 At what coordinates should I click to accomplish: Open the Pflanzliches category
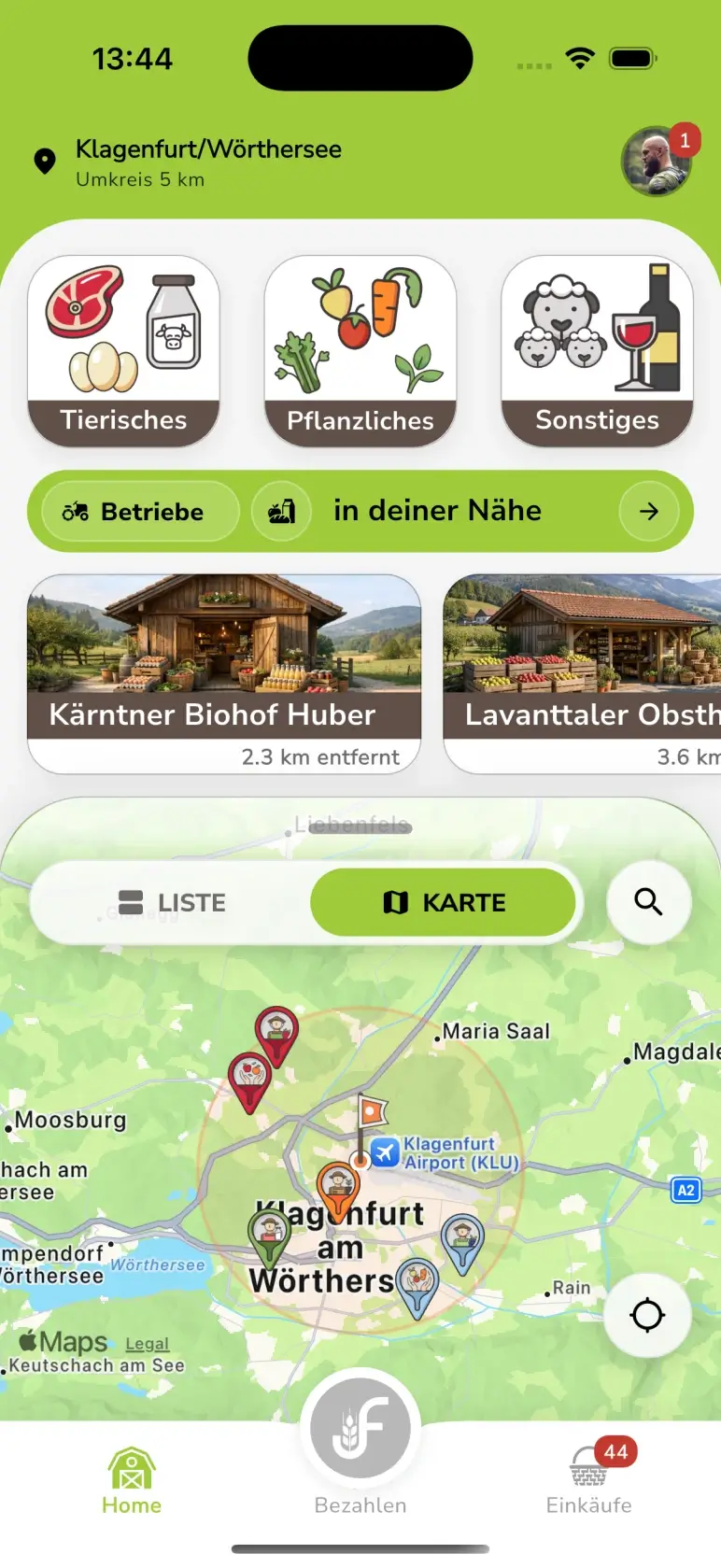click(360, 350)
